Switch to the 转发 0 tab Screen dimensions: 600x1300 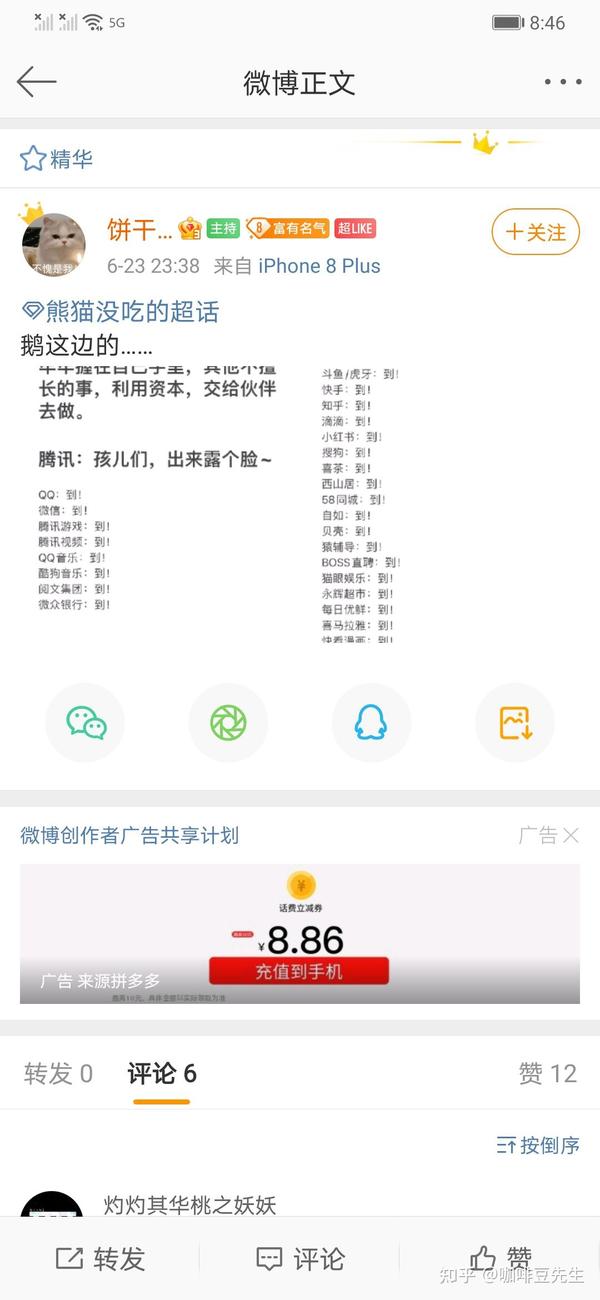coord(58,1073)
